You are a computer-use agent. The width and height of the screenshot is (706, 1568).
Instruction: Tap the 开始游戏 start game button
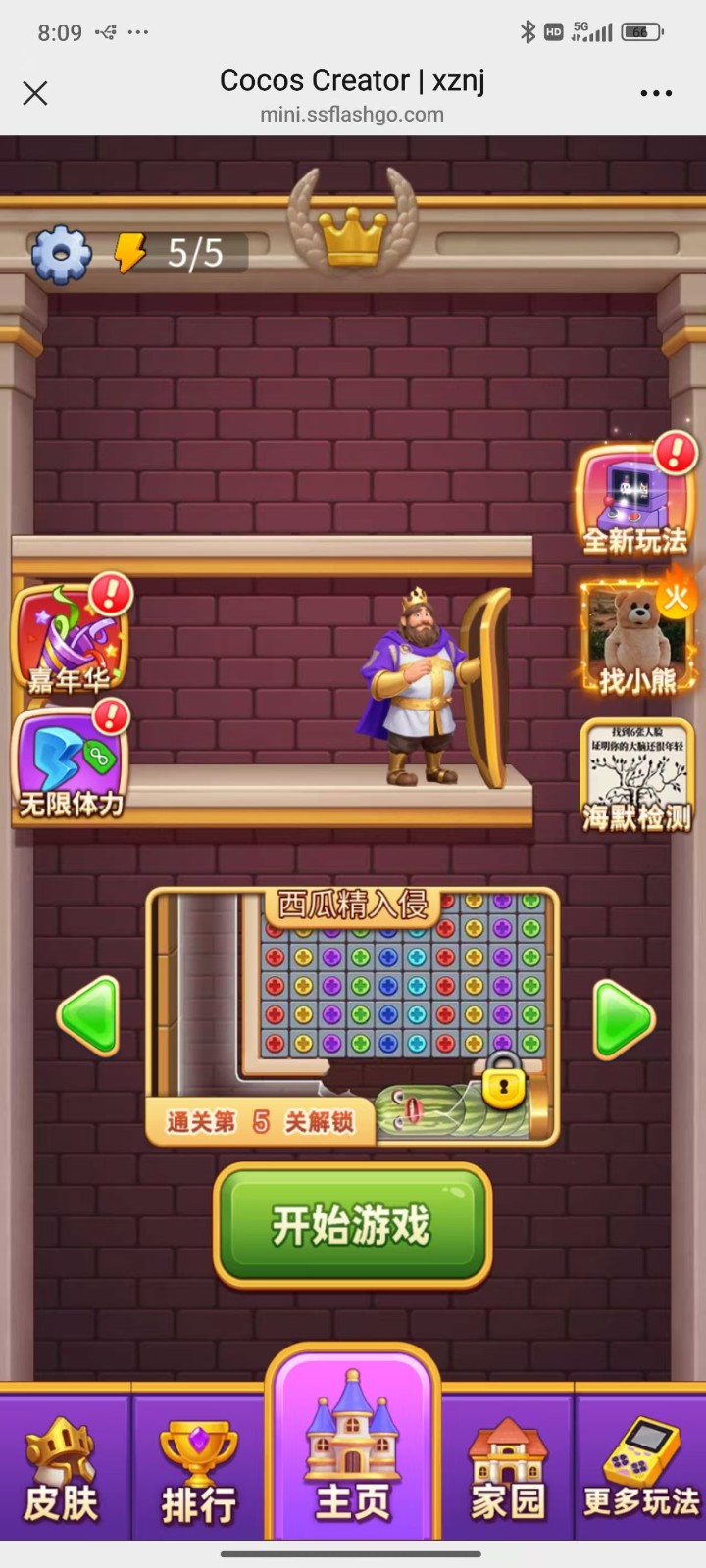(x=352, y=1225)
